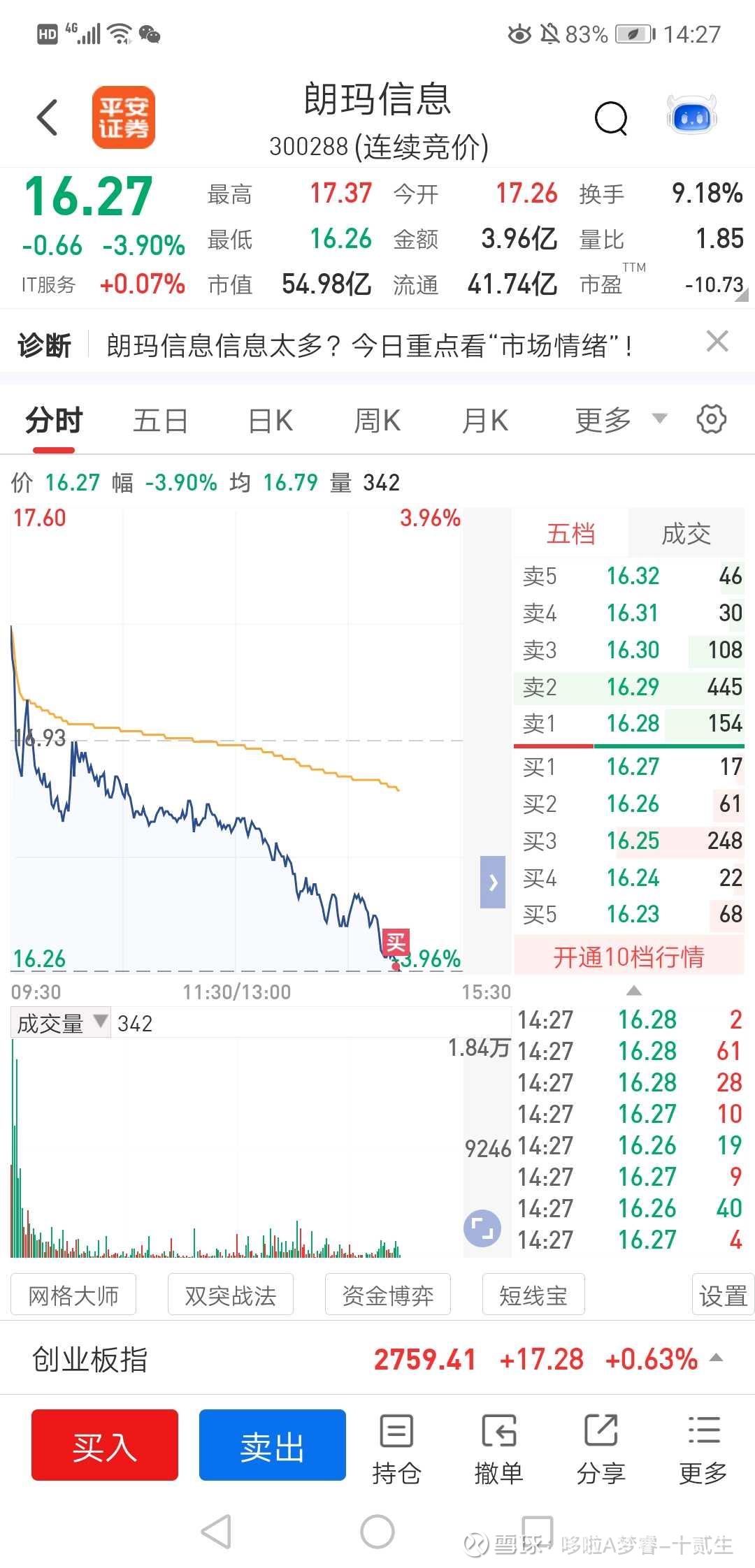Viewport: 755px width, 1568px height.
Task: Expand the chart to fullscreen
Action: tap(482, 1228)
